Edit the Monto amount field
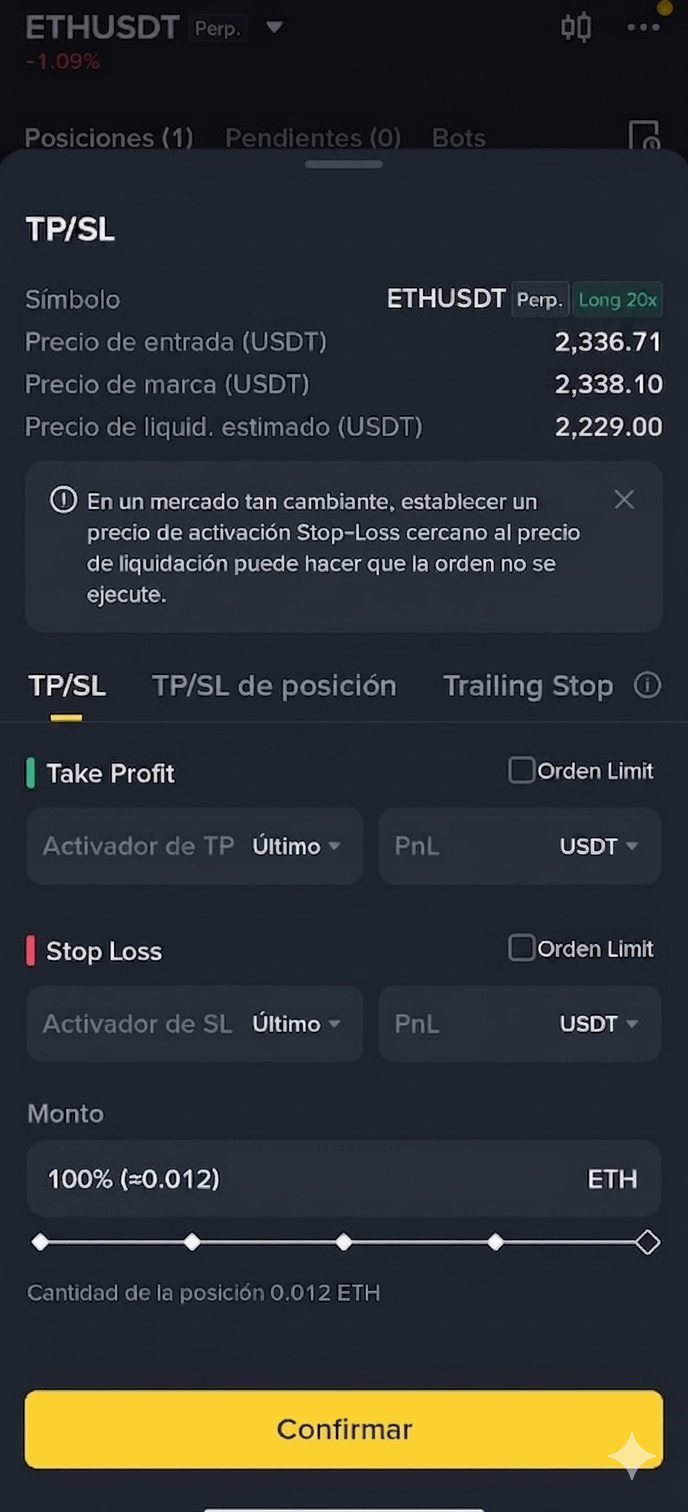 [x=300, y=1179]
